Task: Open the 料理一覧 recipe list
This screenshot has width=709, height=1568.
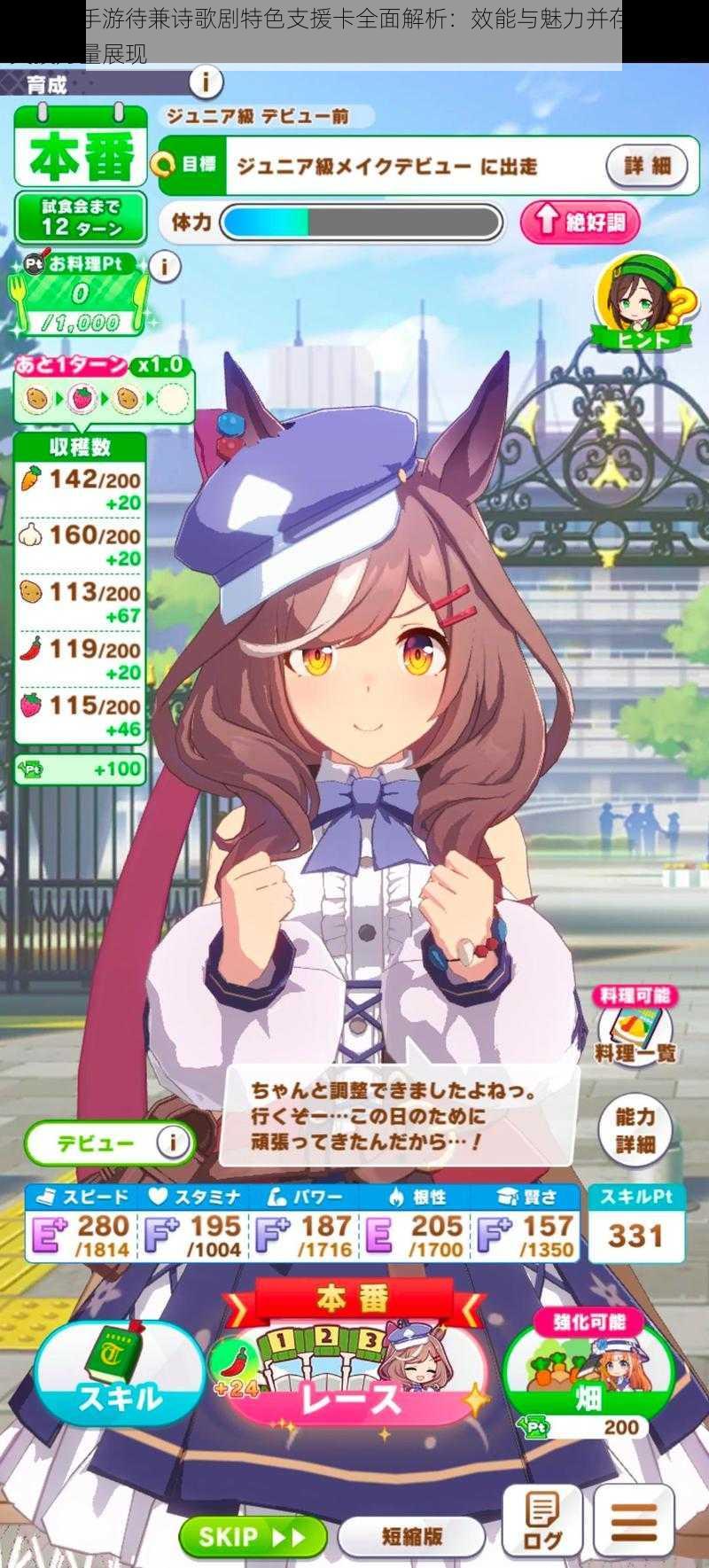Action: [x=635, y=1031]
